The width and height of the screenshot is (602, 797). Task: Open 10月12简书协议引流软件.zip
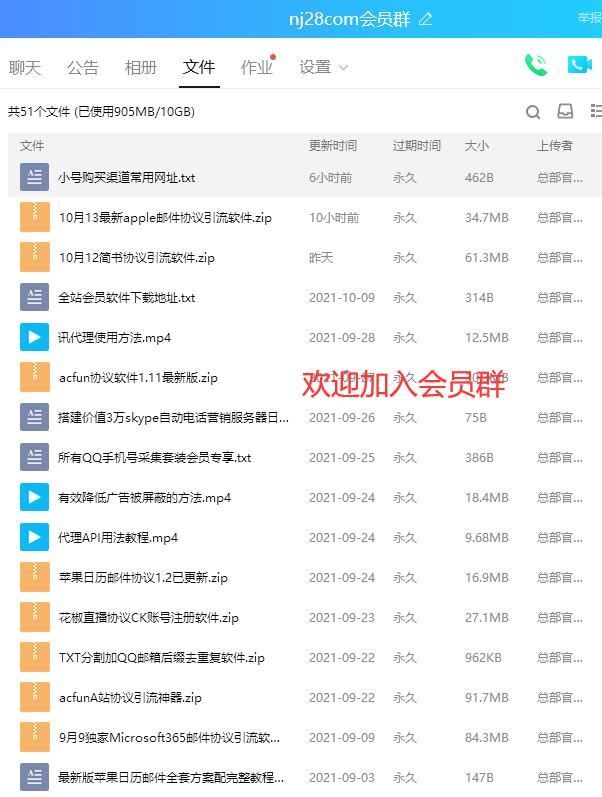136,258
